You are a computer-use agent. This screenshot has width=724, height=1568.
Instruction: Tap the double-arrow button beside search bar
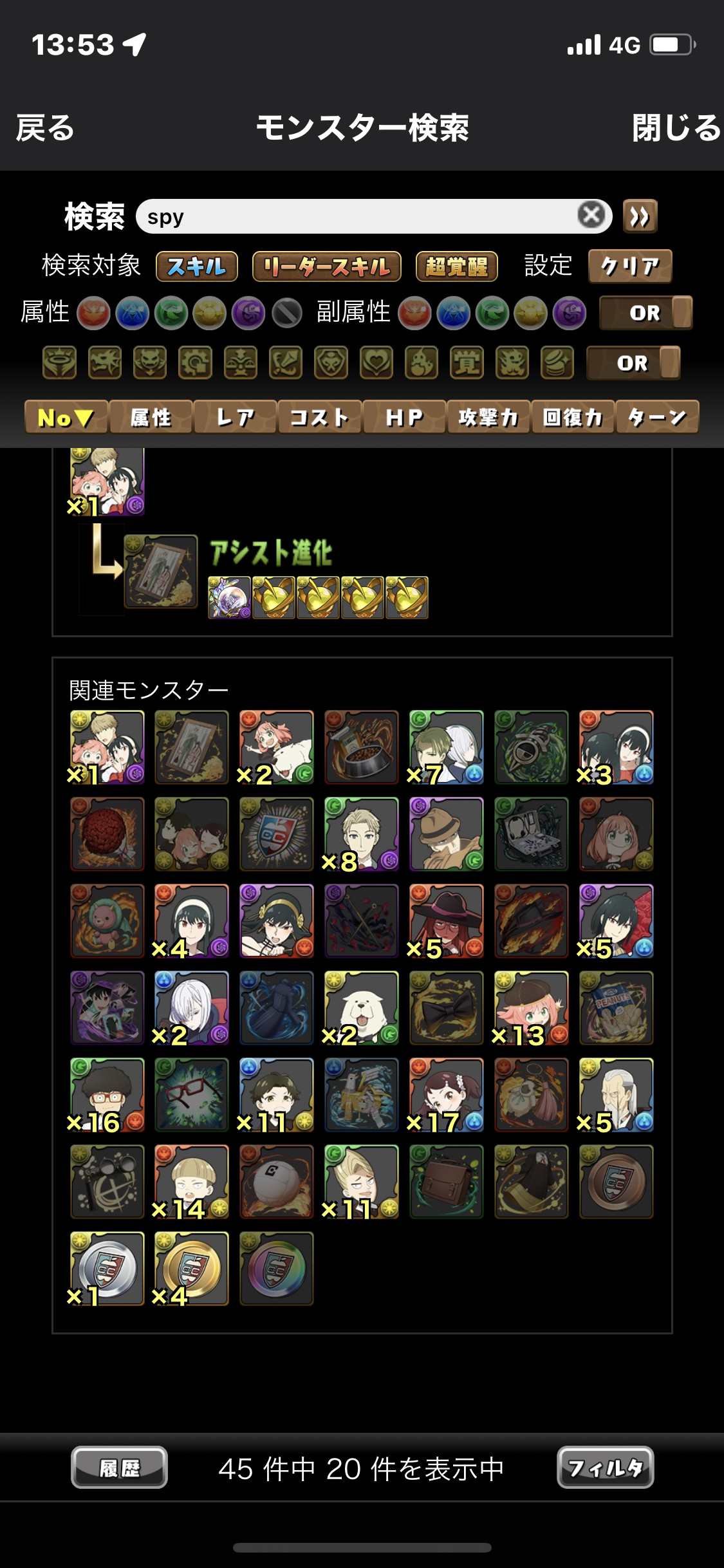click(640, 216)
